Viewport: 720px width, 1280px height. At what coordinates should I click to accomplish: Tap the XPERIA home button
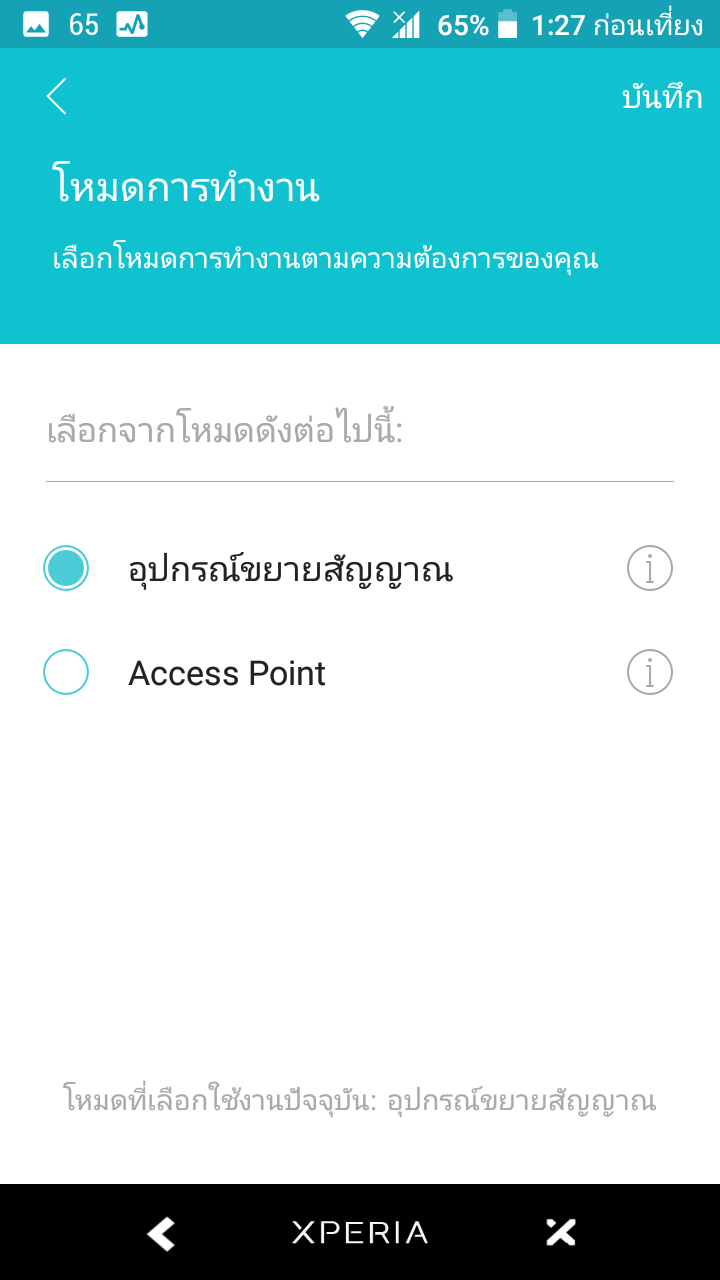[360, 1233]
